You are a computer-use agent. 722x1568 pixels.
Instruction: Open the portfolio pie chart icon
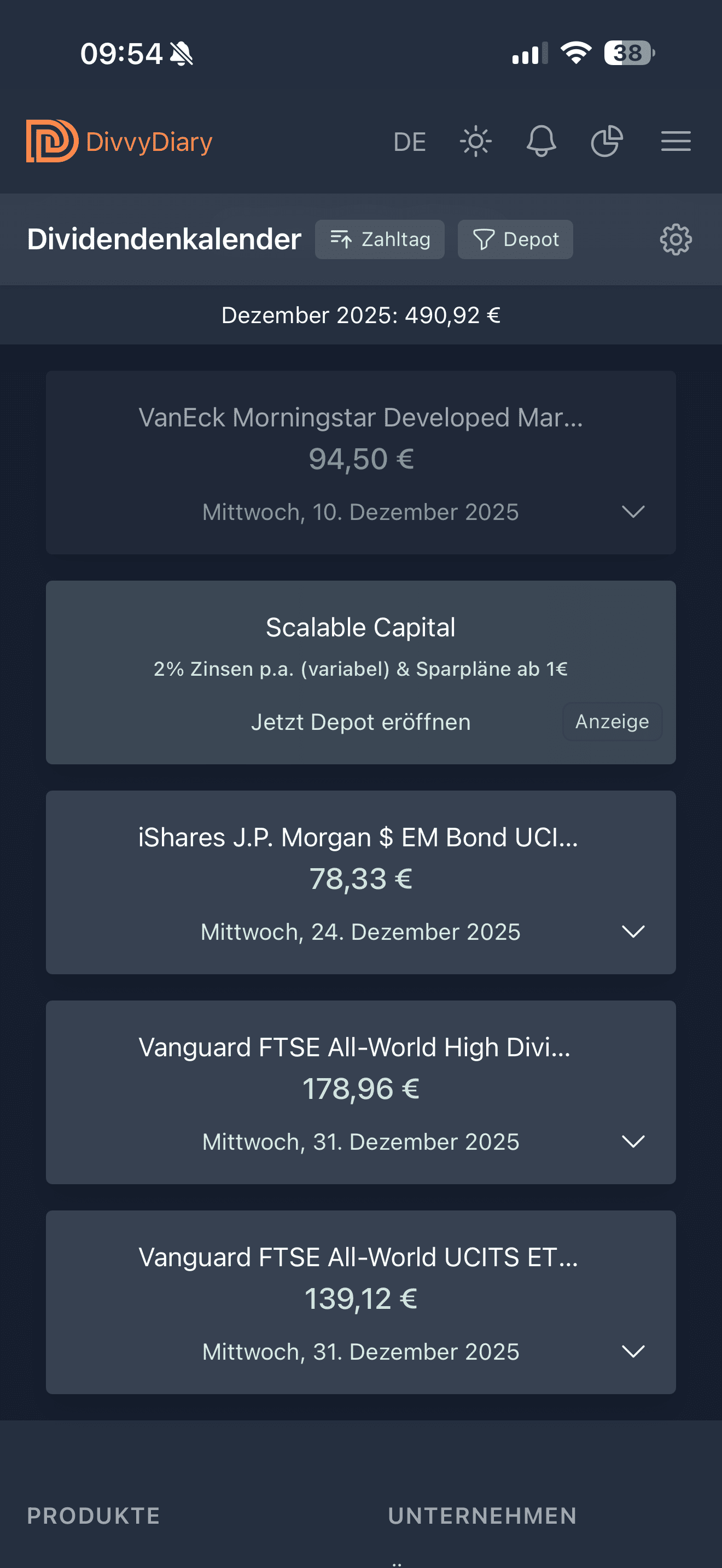coord(607,142)
